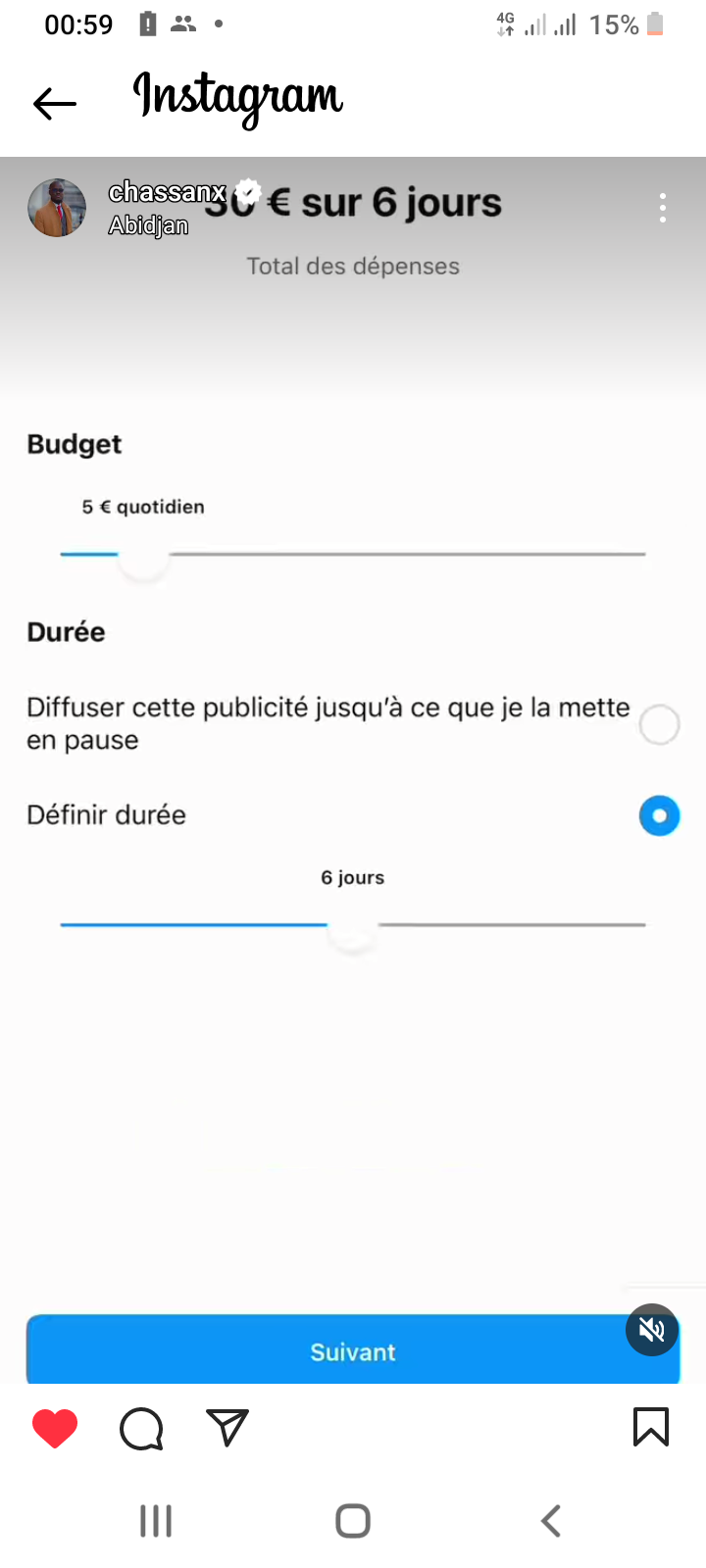Share this post via the paper plane

tap(227, 1428)
